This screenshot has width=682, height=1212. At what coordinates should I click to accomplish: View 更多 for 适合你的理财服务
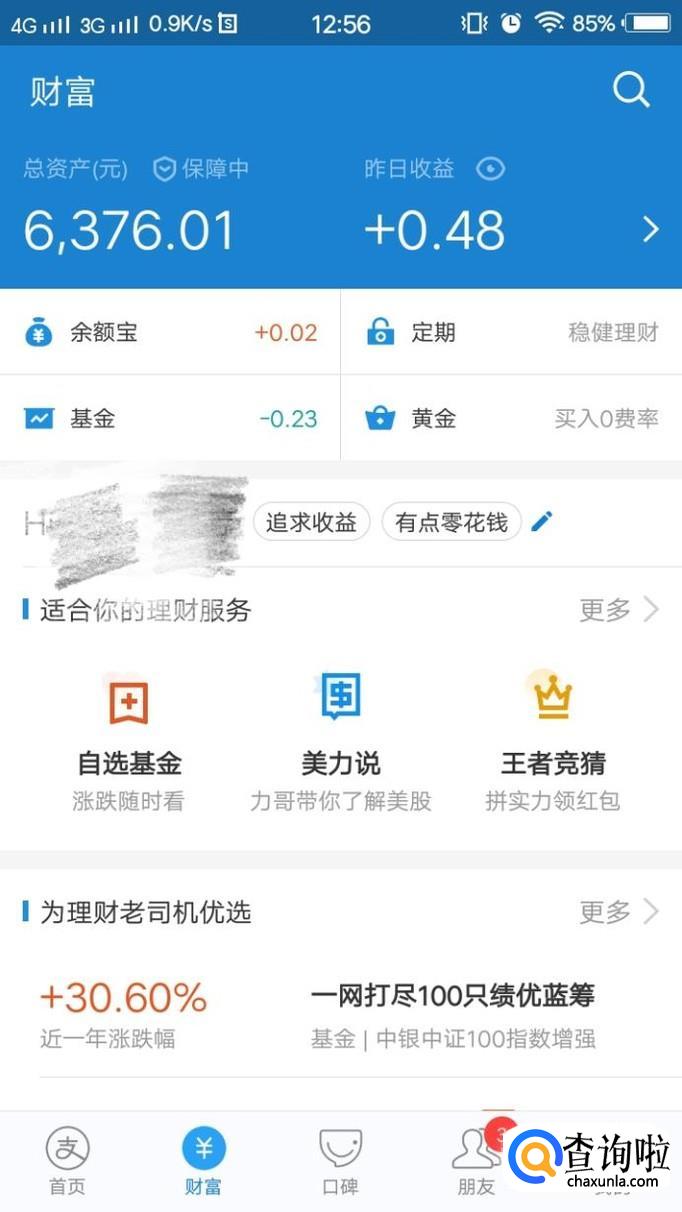619,609
